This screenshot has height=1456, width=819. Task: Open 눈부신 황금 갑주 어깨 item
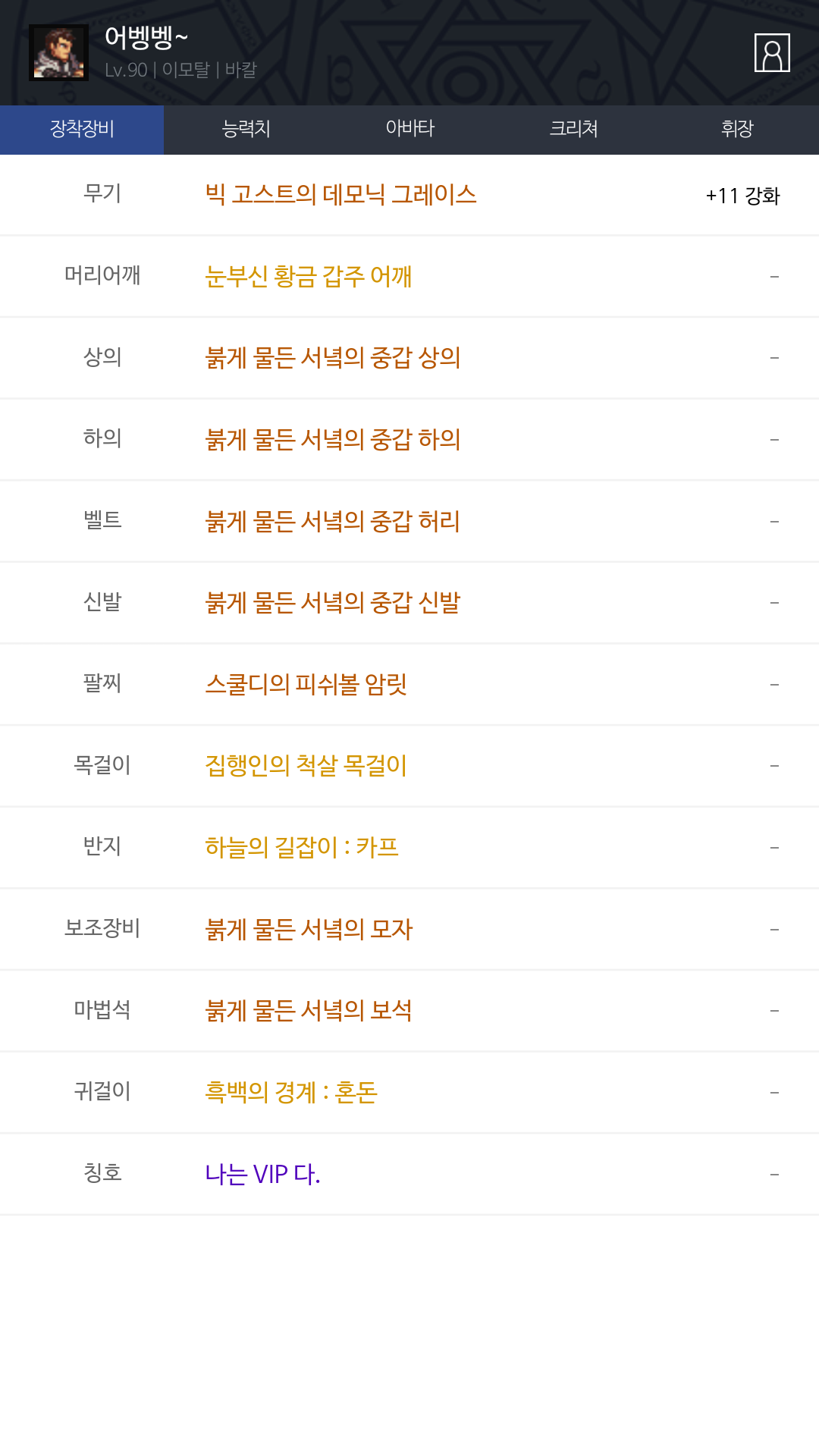[x=308, y=277]
